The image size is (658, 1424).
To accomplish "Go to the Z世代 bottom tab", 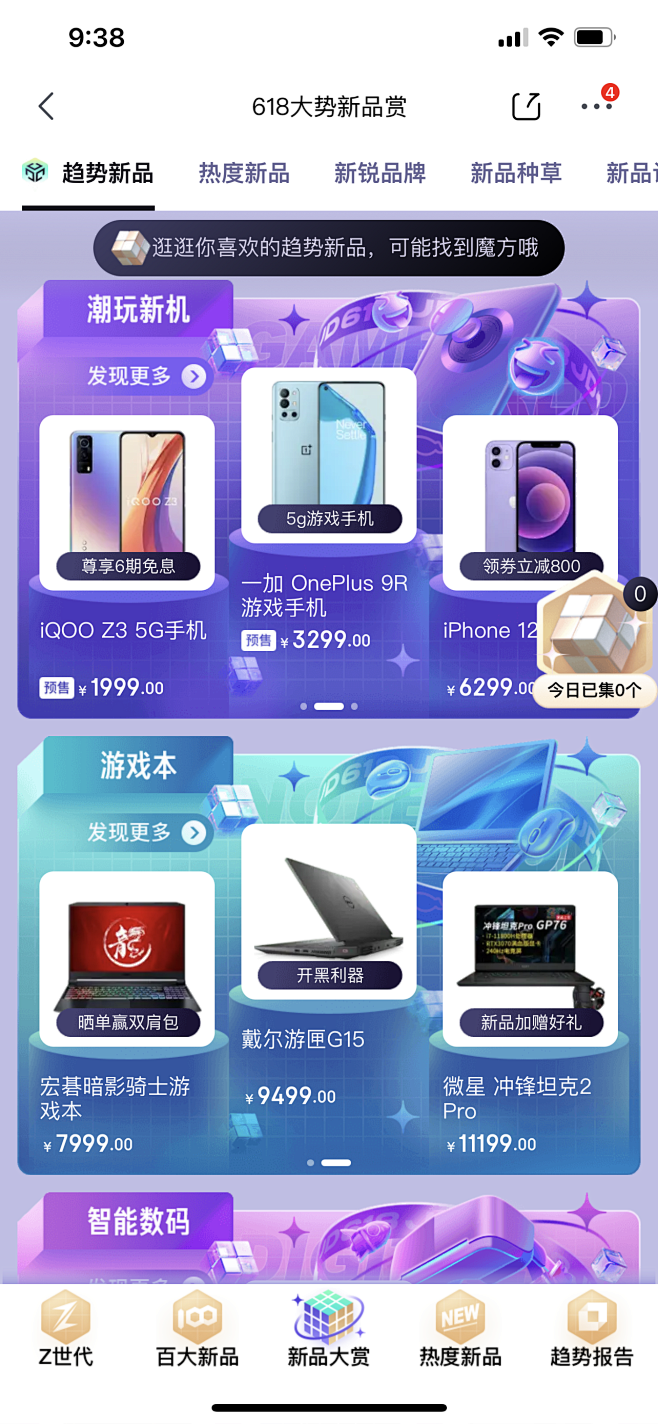I will (66, 1330).
